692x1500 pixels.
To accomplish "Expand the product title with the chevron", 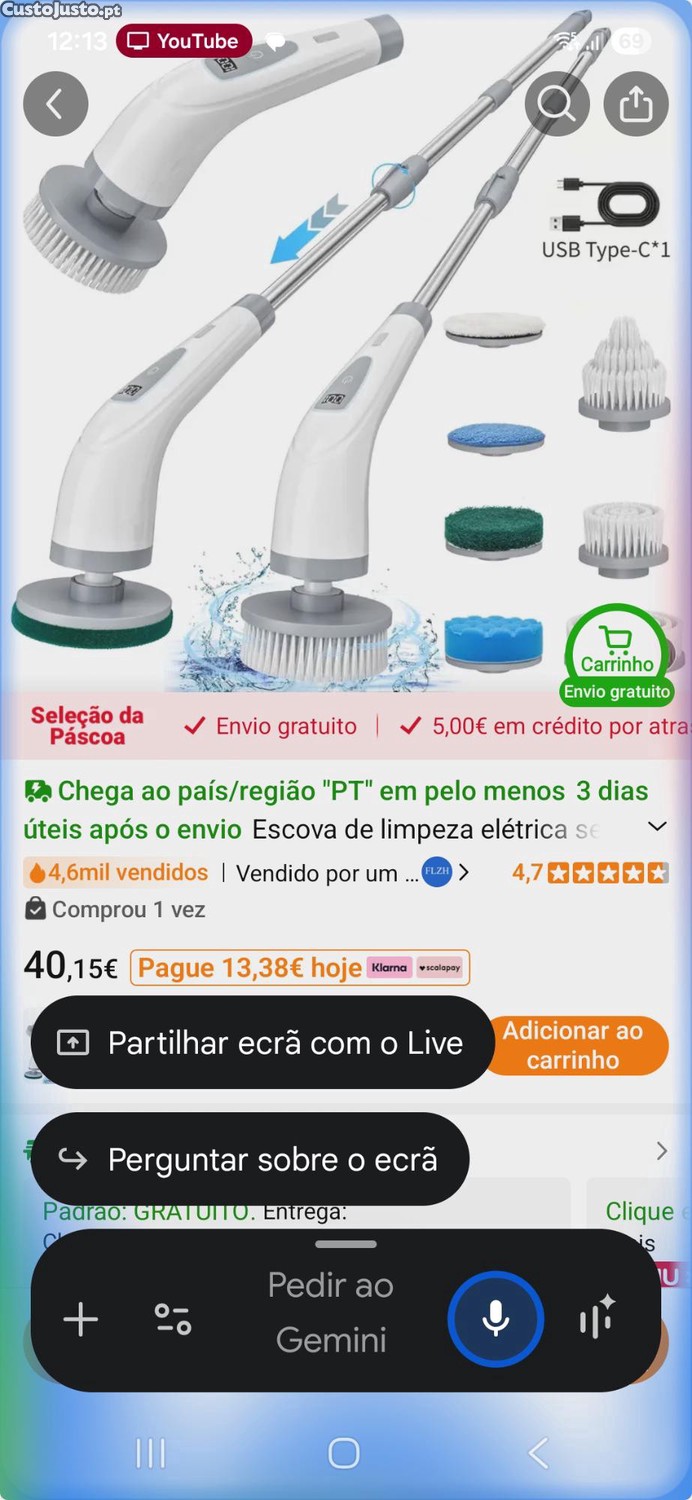I will click(x=657, y=827).
